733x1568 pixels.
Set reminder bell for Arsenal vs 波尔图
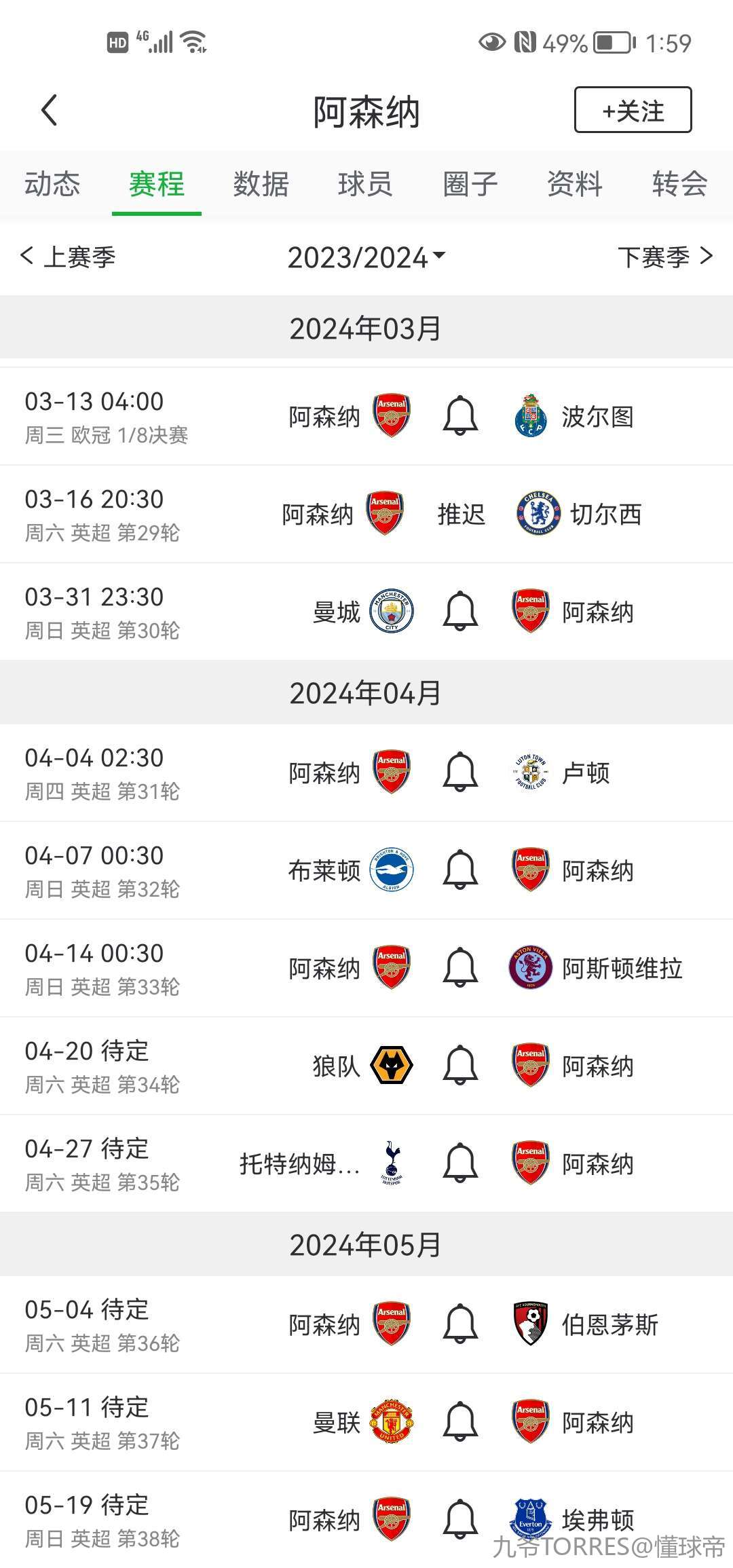click(x=460, y=415)
